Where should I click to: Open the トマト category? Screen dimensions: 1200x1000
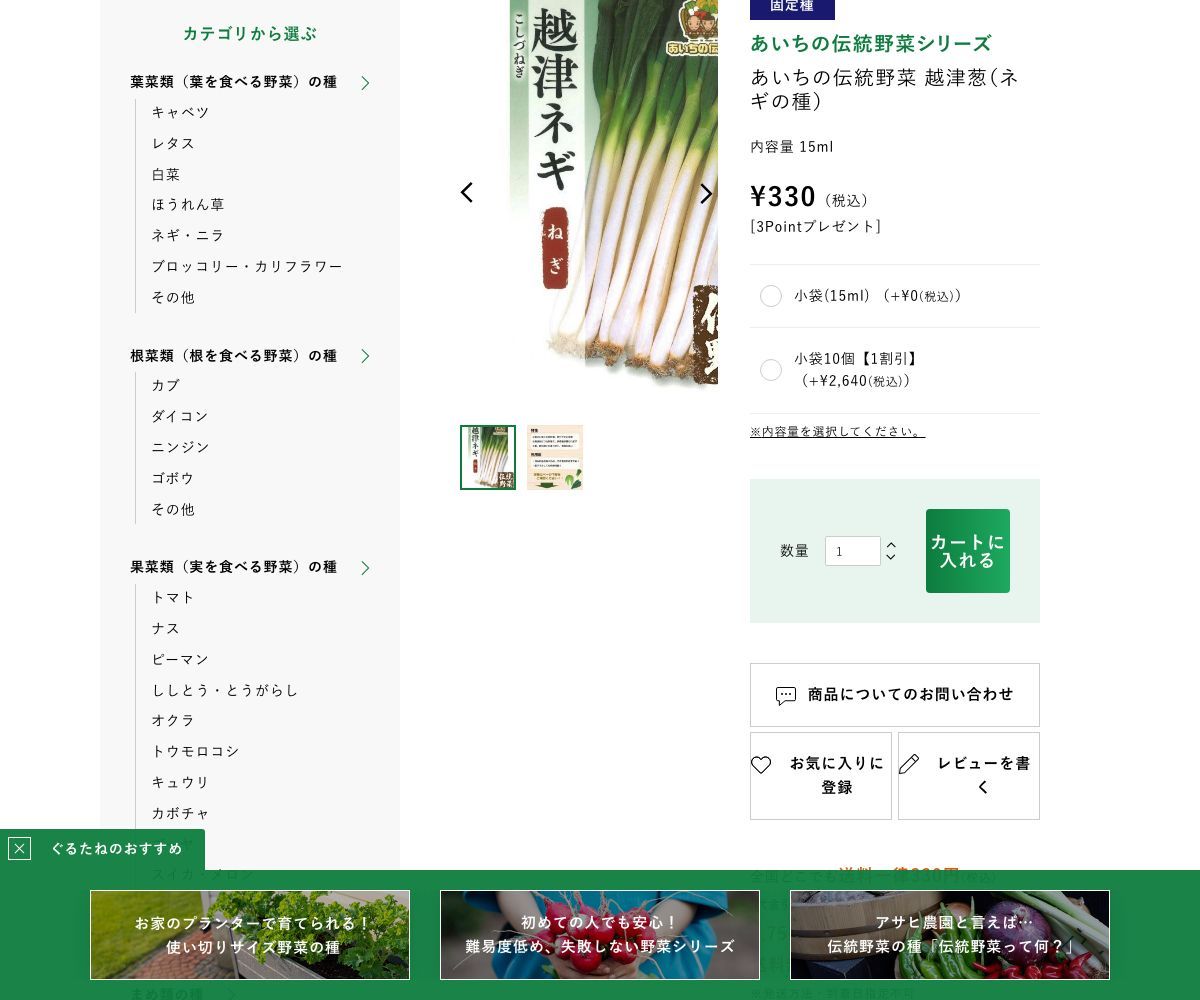[173, 597]
